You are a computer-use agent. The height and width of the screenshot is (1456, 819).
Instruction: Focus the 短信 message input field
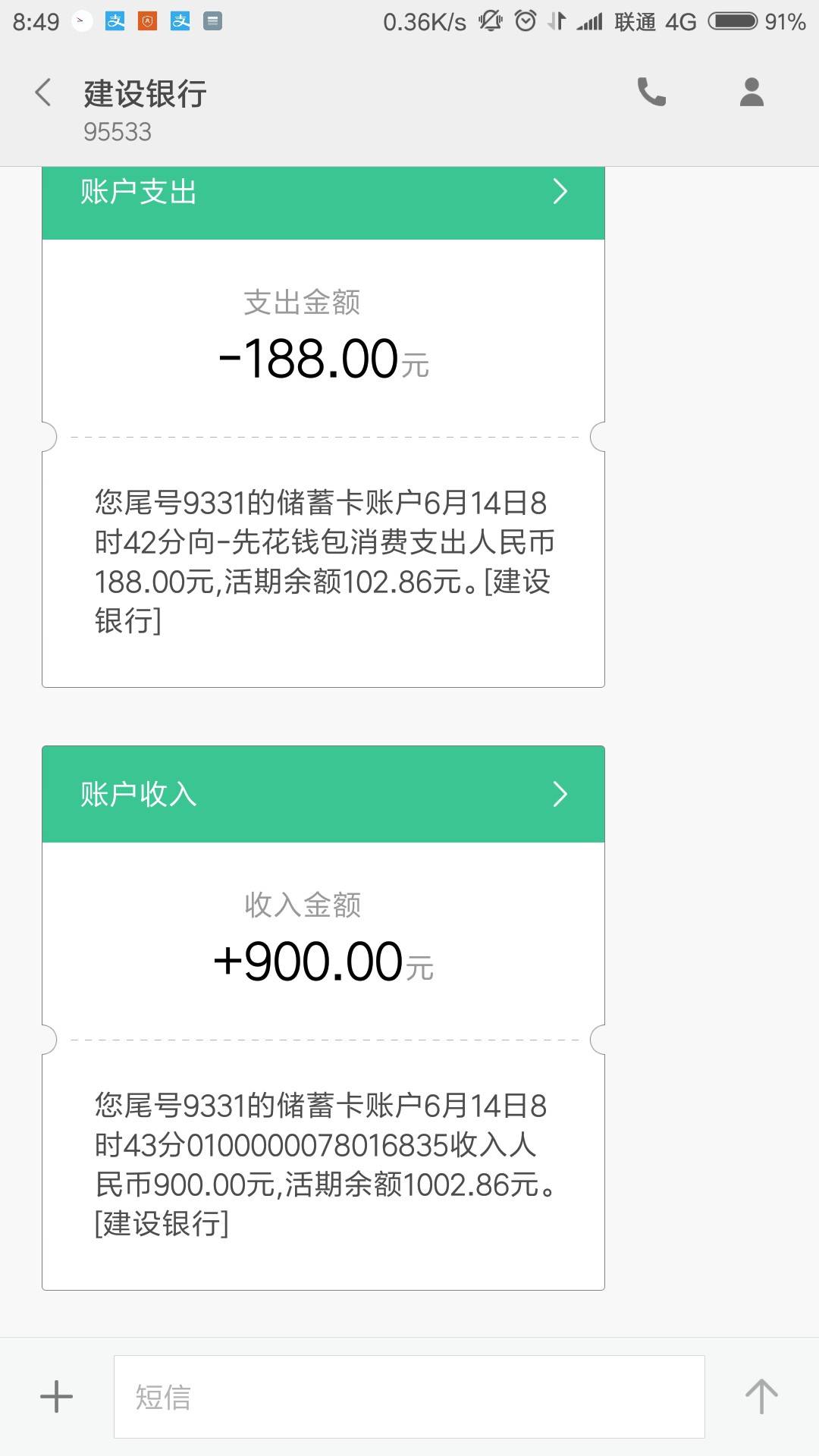[409, 1396]
